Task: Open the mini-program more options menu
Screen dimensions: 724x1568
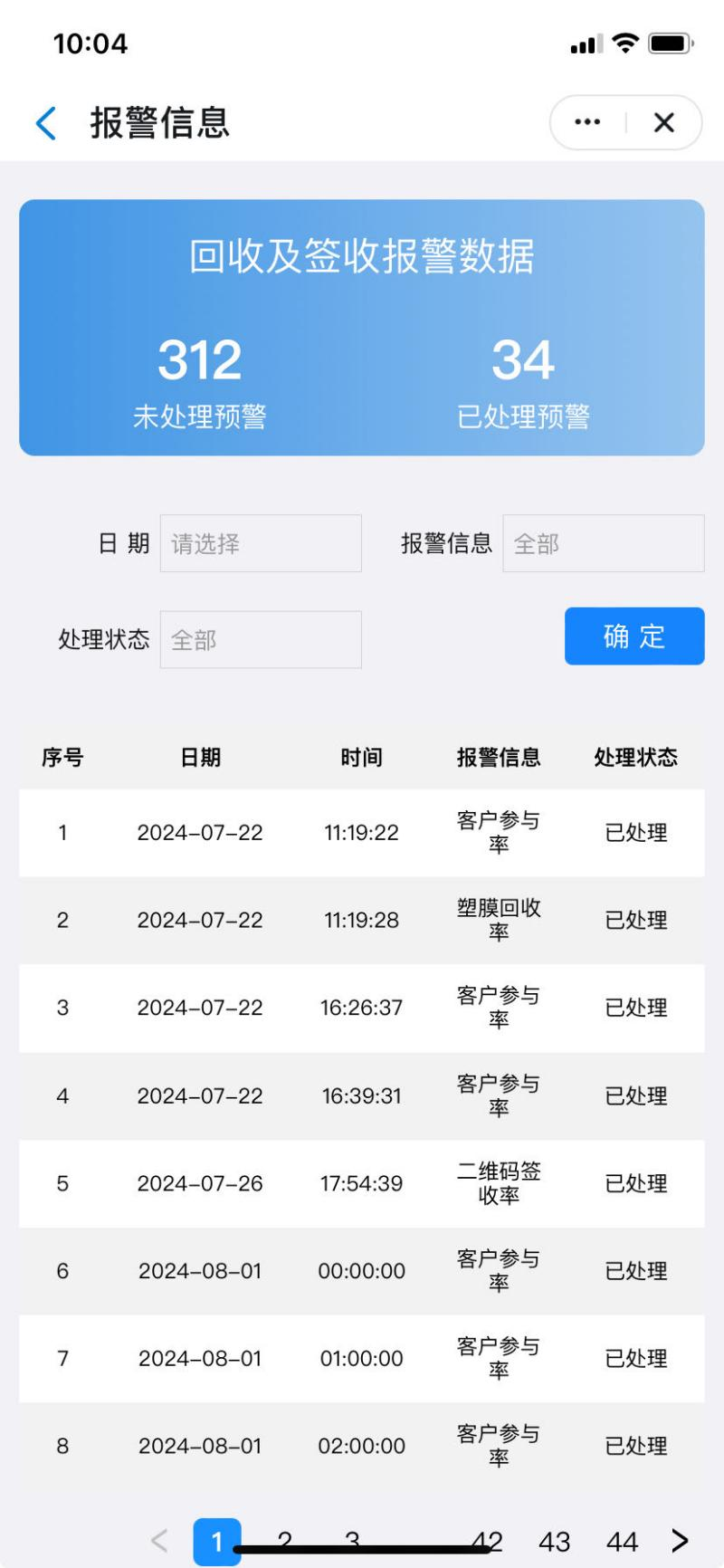Action: click(587, 122)
